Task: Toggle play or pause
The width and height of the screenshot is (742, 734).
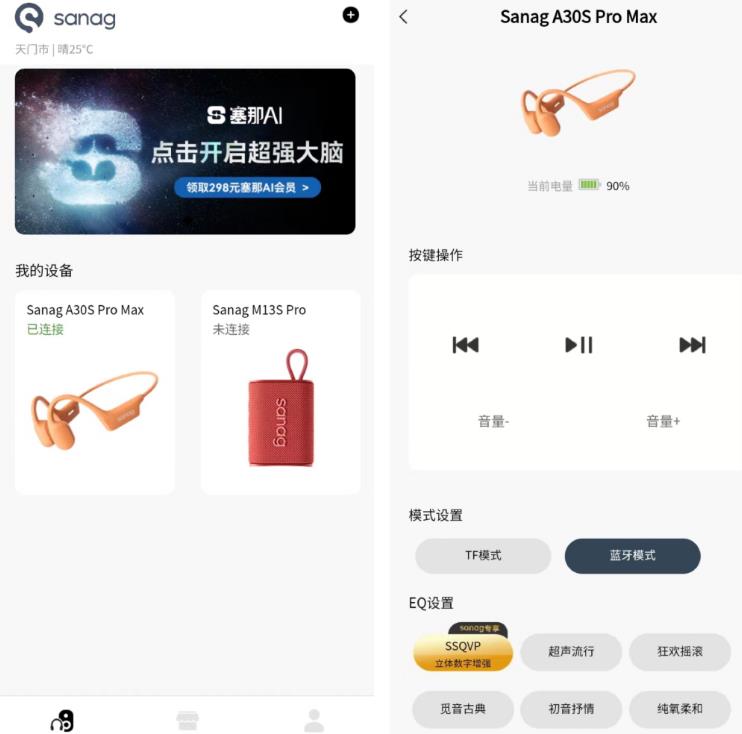Action: 578,345
